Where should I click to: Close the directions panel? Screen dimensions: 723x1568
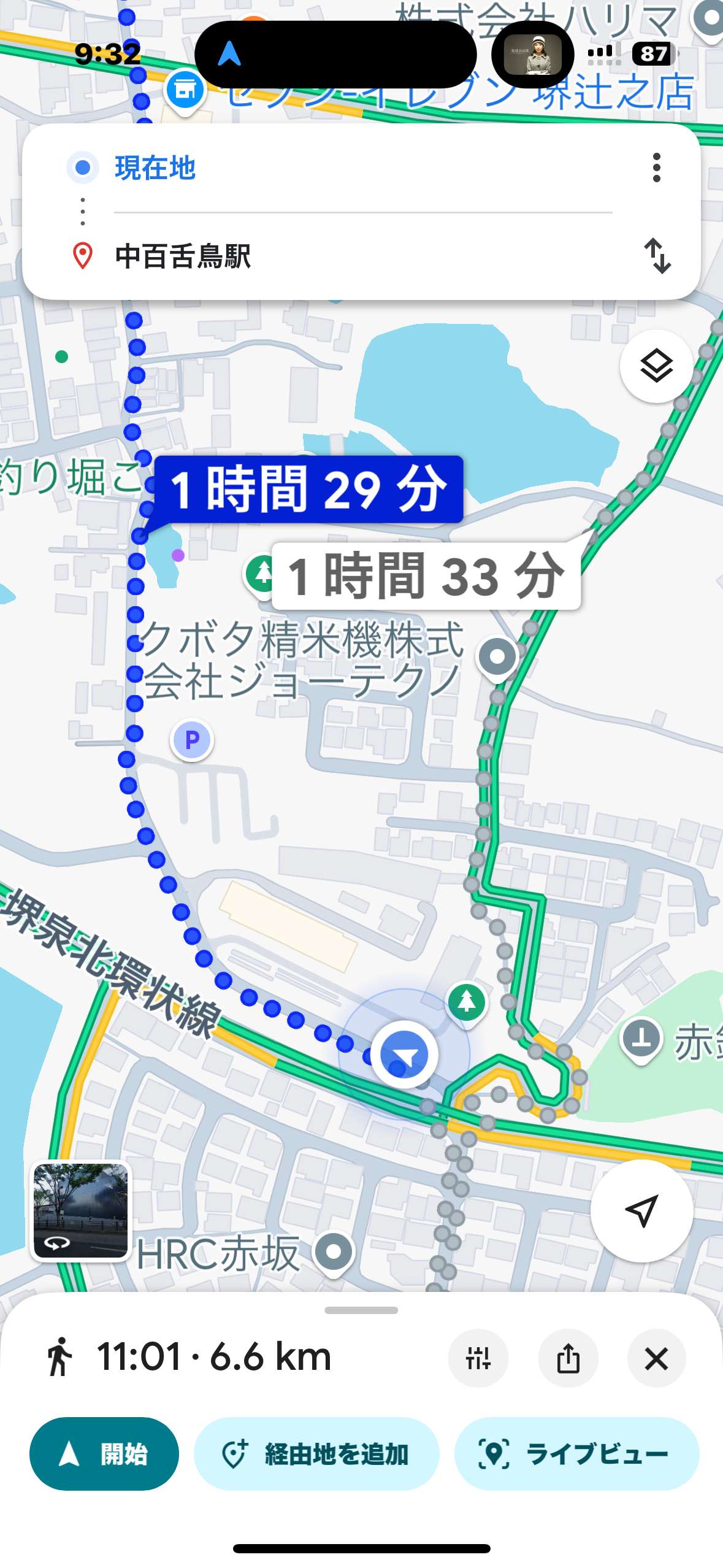pos(656,1358)
